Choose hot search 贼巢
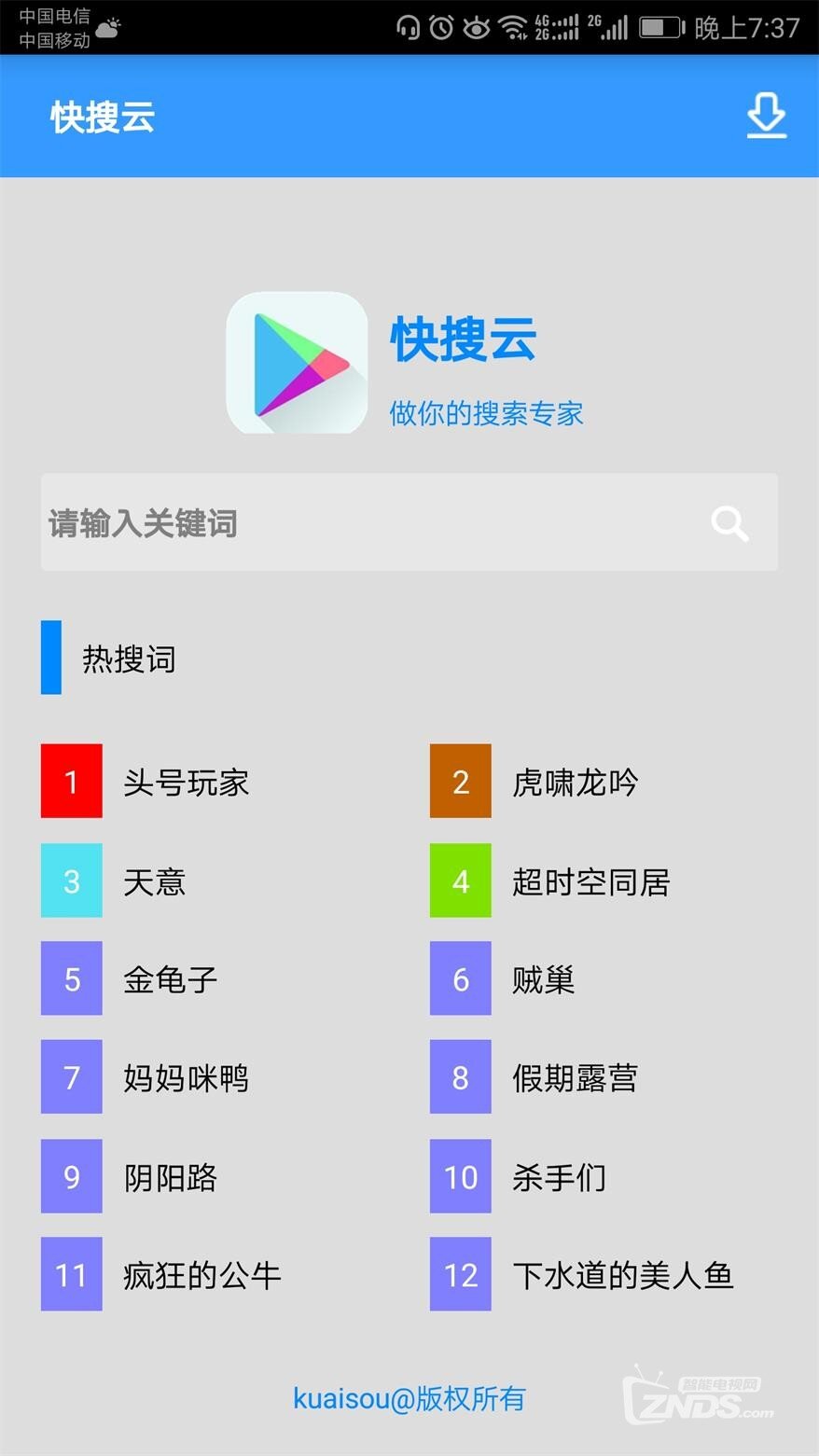This screenshot has height=1456, width=819. pyautogui.click(x=544, y=978)
